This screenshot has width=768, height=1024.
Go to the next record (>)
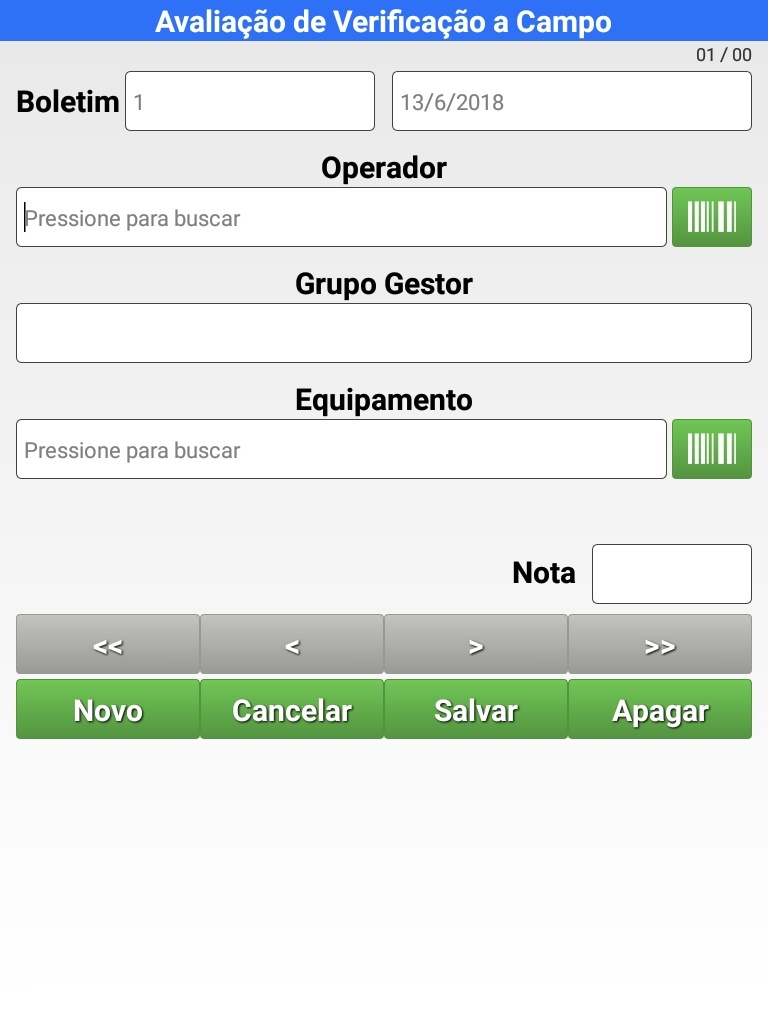click(476, 645)
